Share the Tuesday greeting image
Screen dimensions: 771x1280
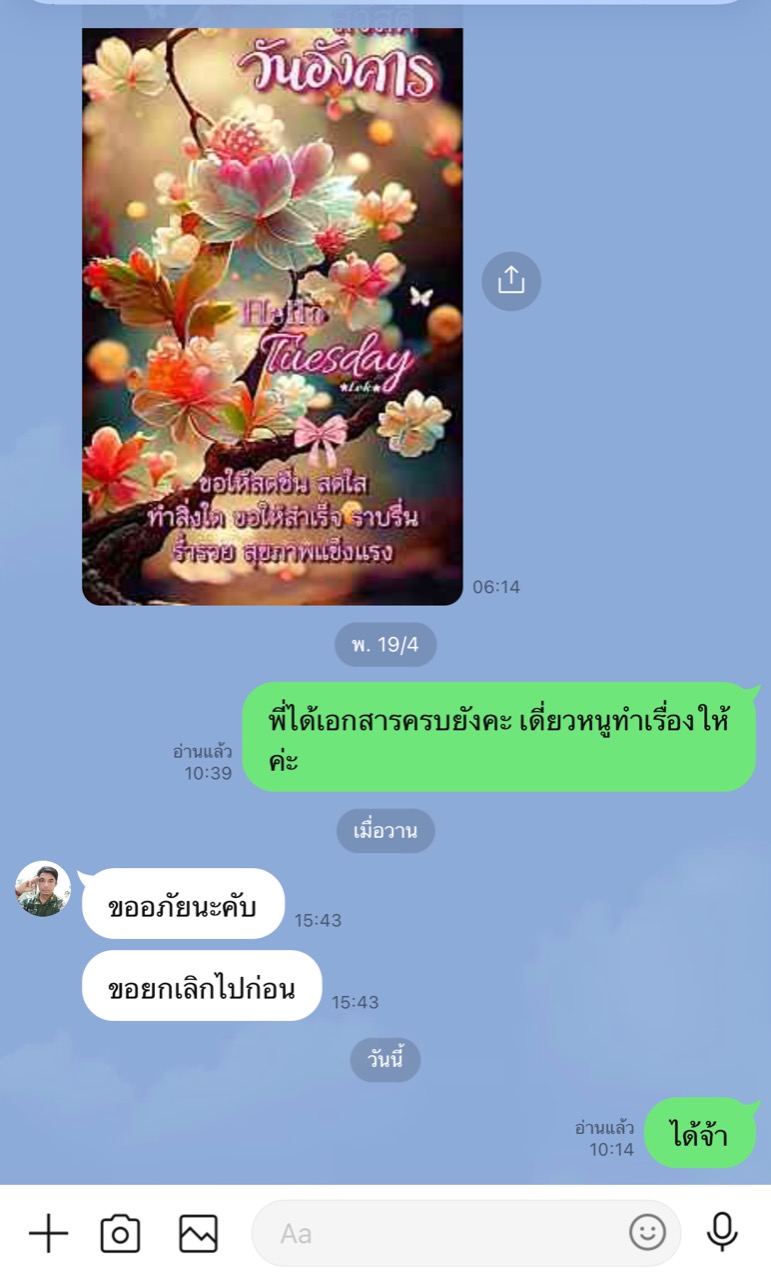pyautogui.click(x=511, y=281)
